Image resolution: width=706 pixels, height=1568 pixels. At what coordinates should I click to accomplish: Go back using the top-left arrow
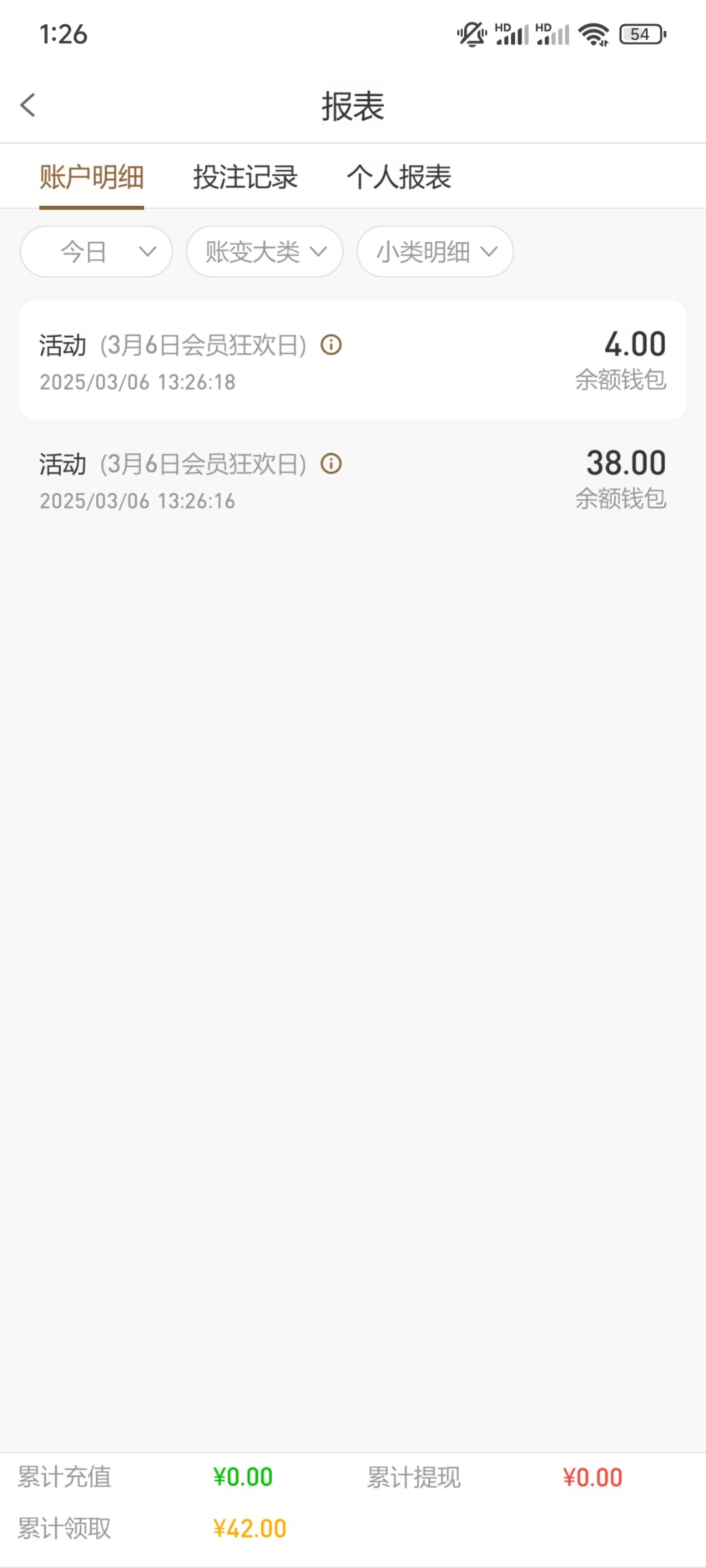tap(28, 105)
